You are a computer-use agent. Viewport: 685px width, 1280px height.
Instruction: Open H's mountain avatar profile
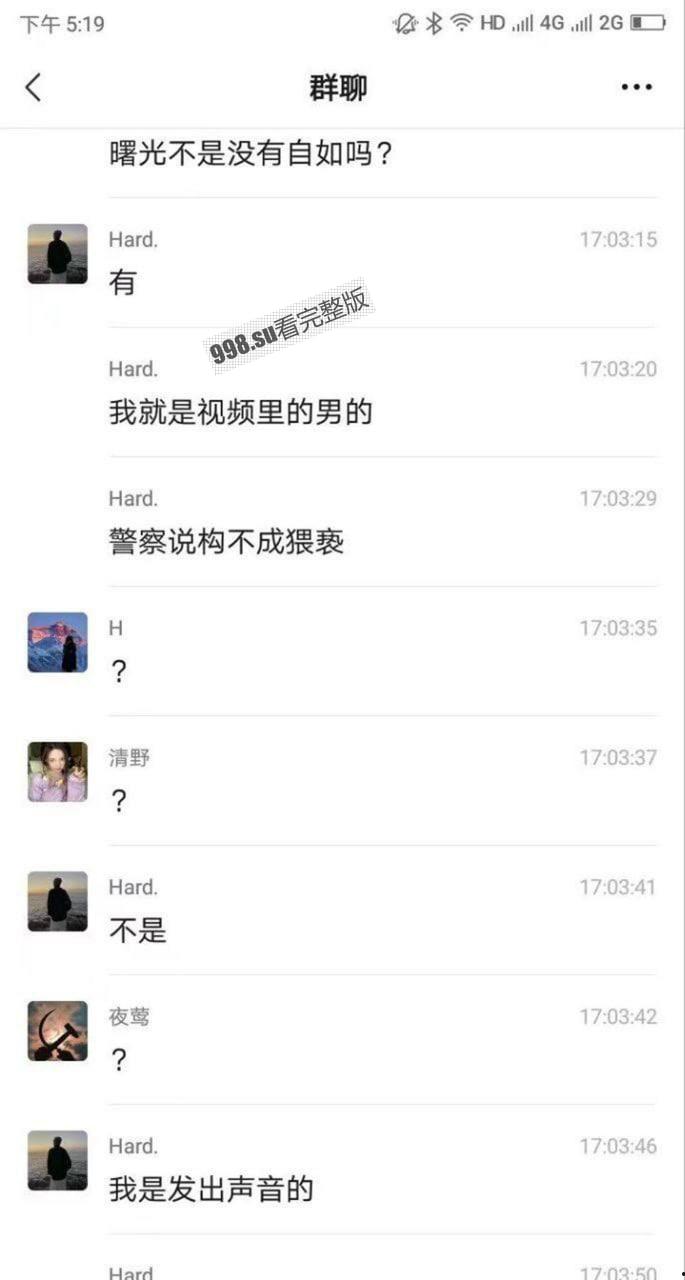(57, 642)
